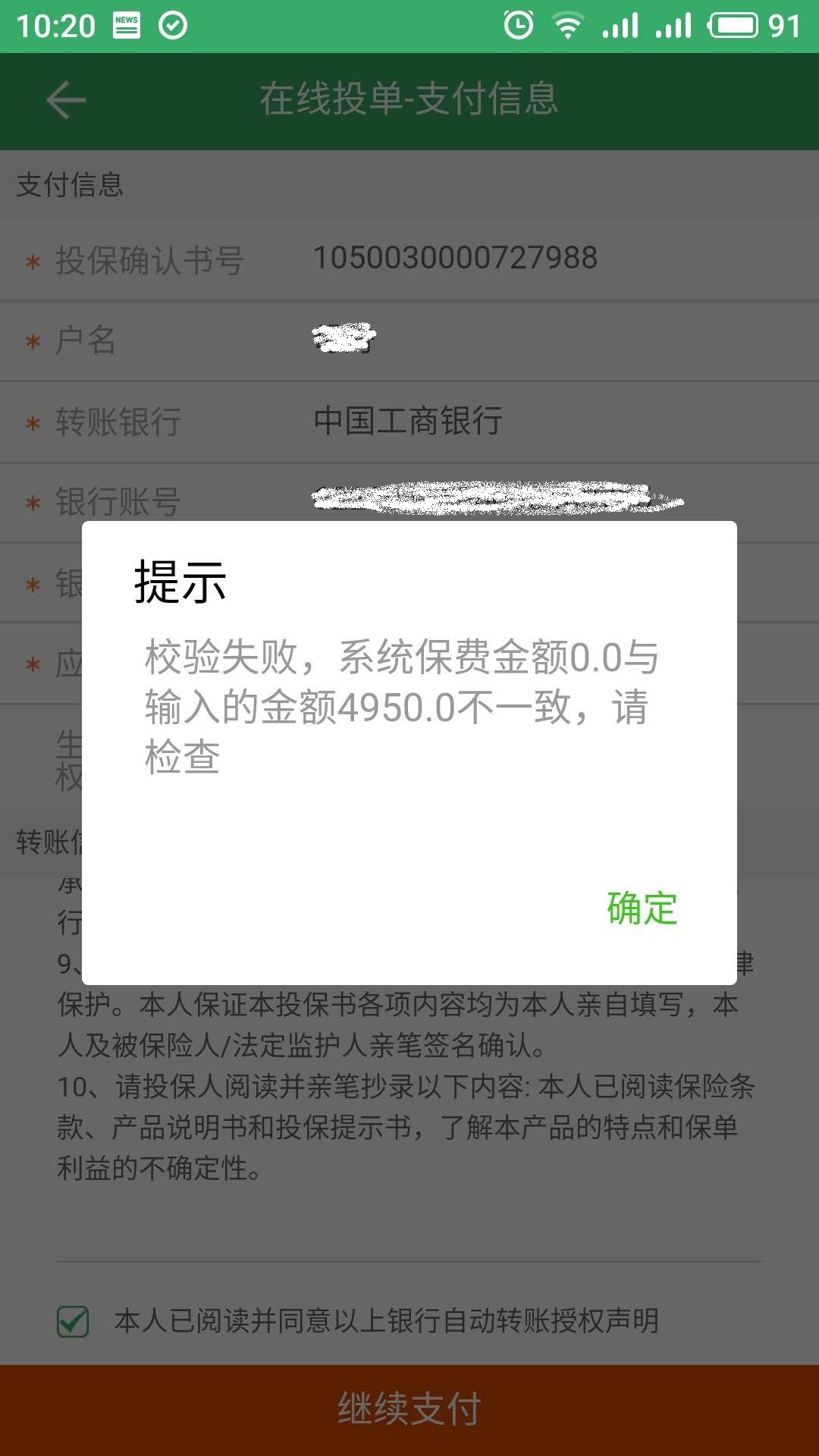This screenshot has height=1456, width=819.
Task: Confirm the dialog by tapping 确定
Action: click(642, 908)
